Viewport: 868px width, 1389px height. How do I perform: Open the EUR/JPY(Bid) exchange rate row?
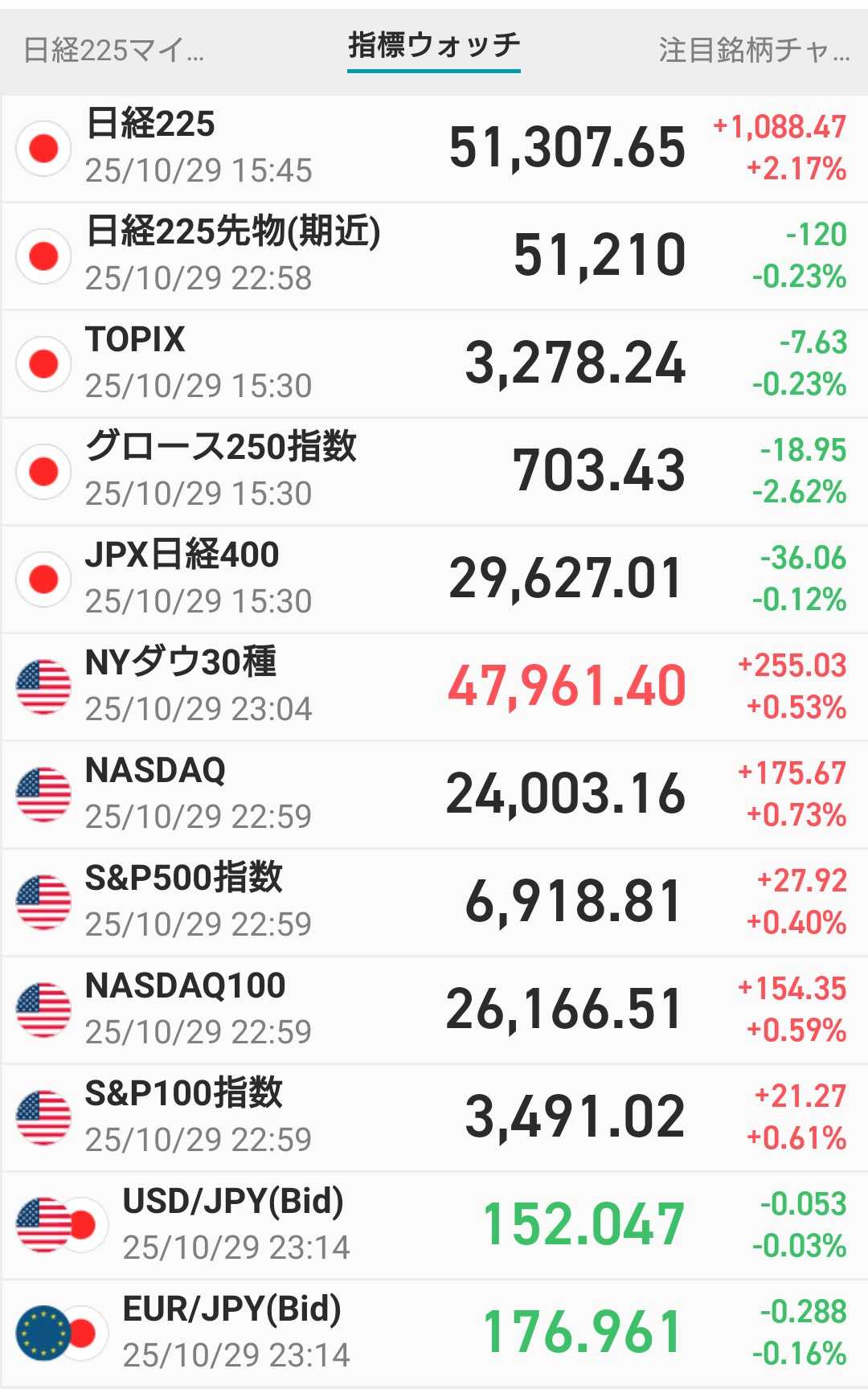tap(434, 1333)
